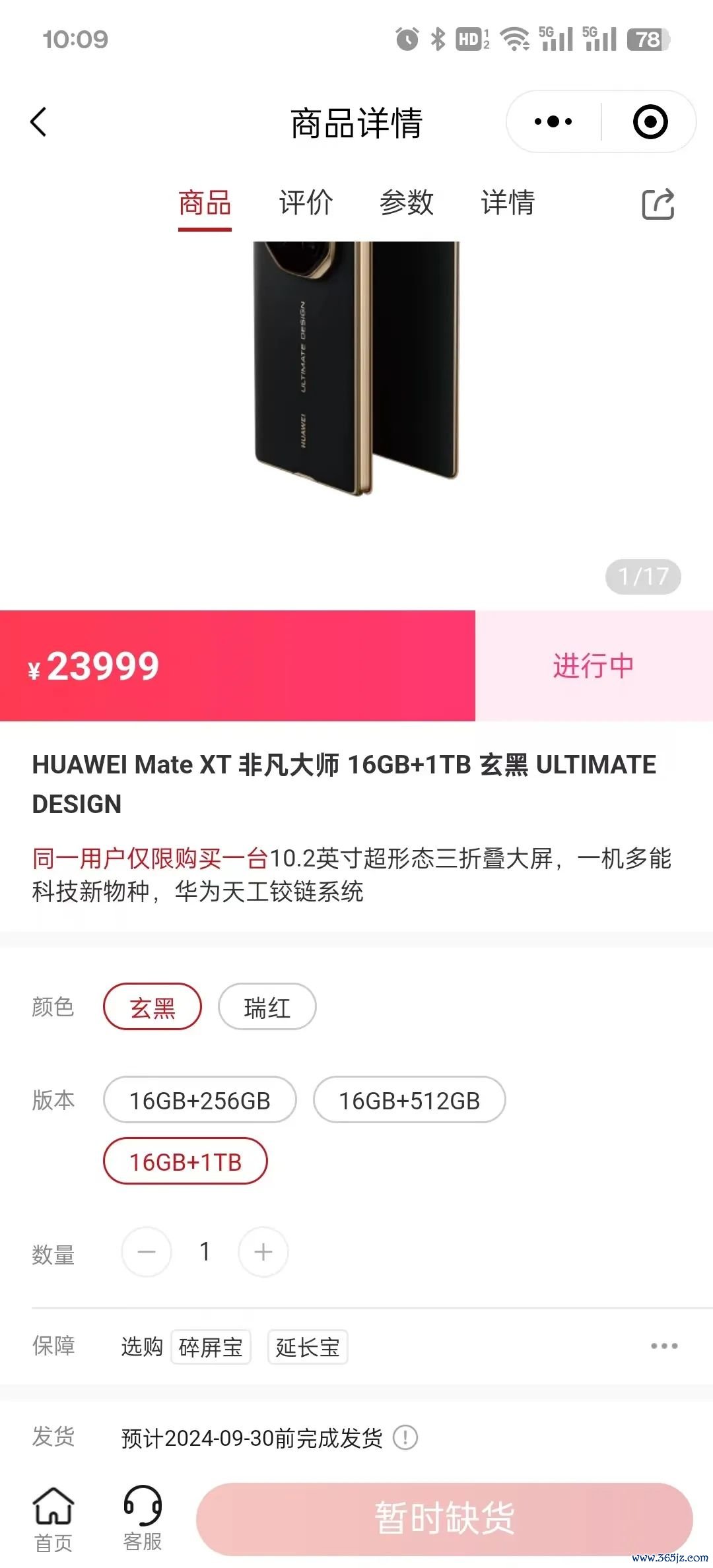Increase quantity with the plus button
The image size is (713, 1568).
tap(263, 1252)
